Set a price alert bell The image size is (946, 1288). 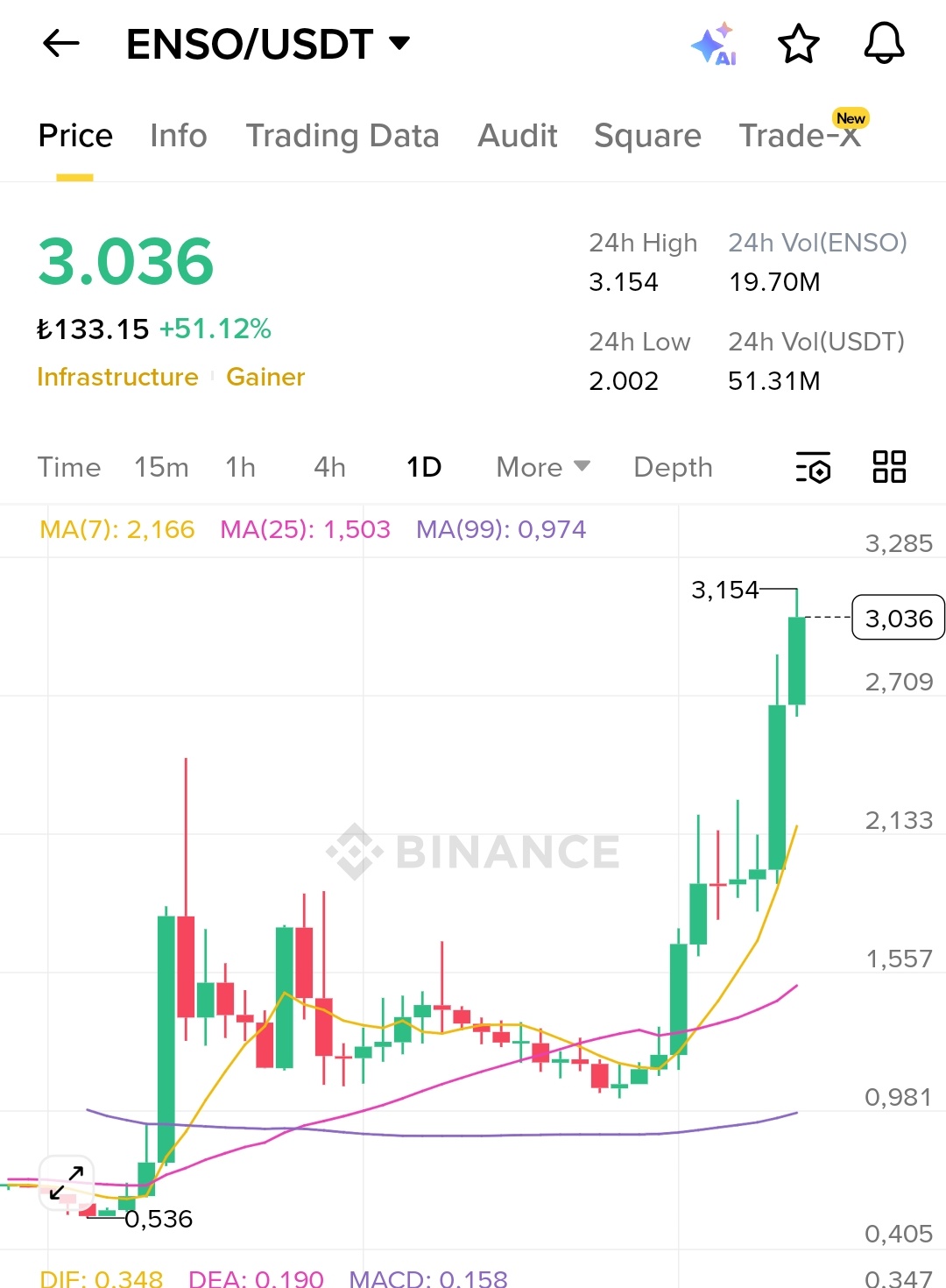(884, 43)
